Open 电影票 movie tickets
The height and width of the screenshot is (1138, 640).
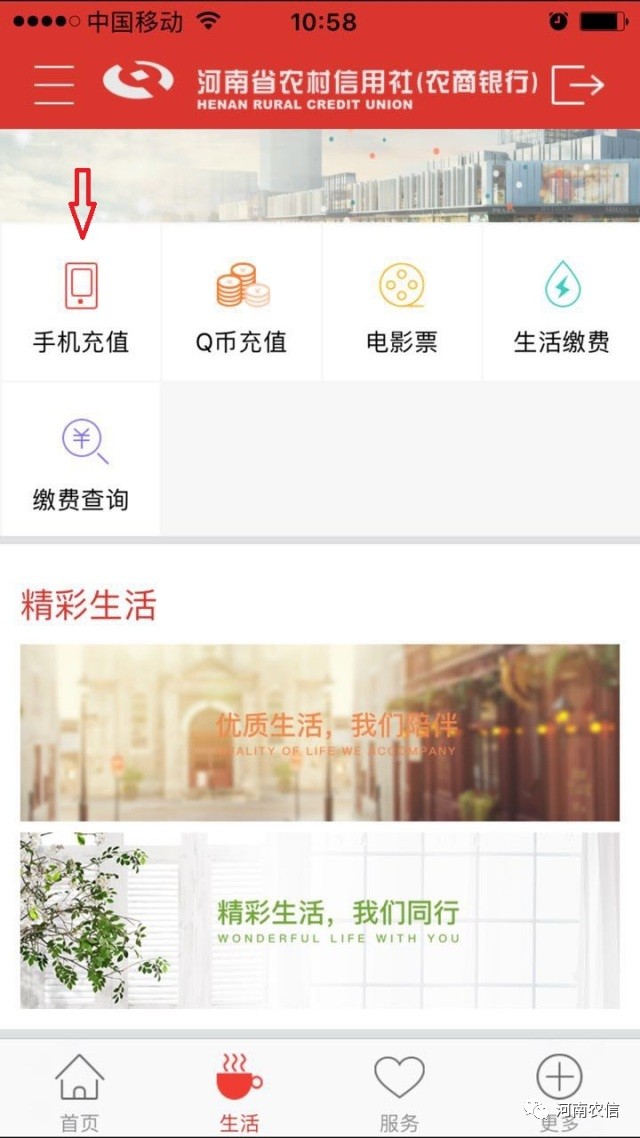402,302
